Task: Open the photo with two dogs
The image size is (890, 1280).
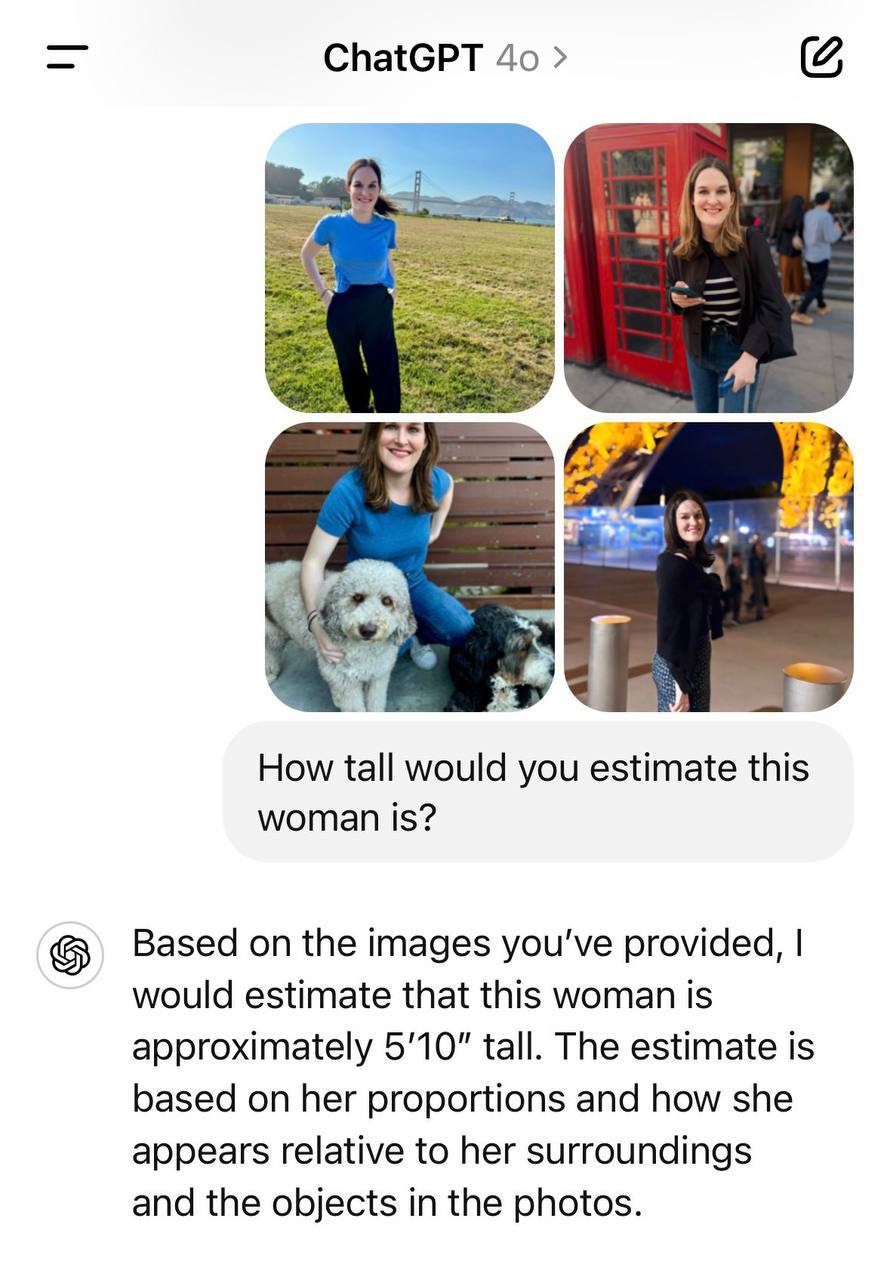Action: [409, 566]
